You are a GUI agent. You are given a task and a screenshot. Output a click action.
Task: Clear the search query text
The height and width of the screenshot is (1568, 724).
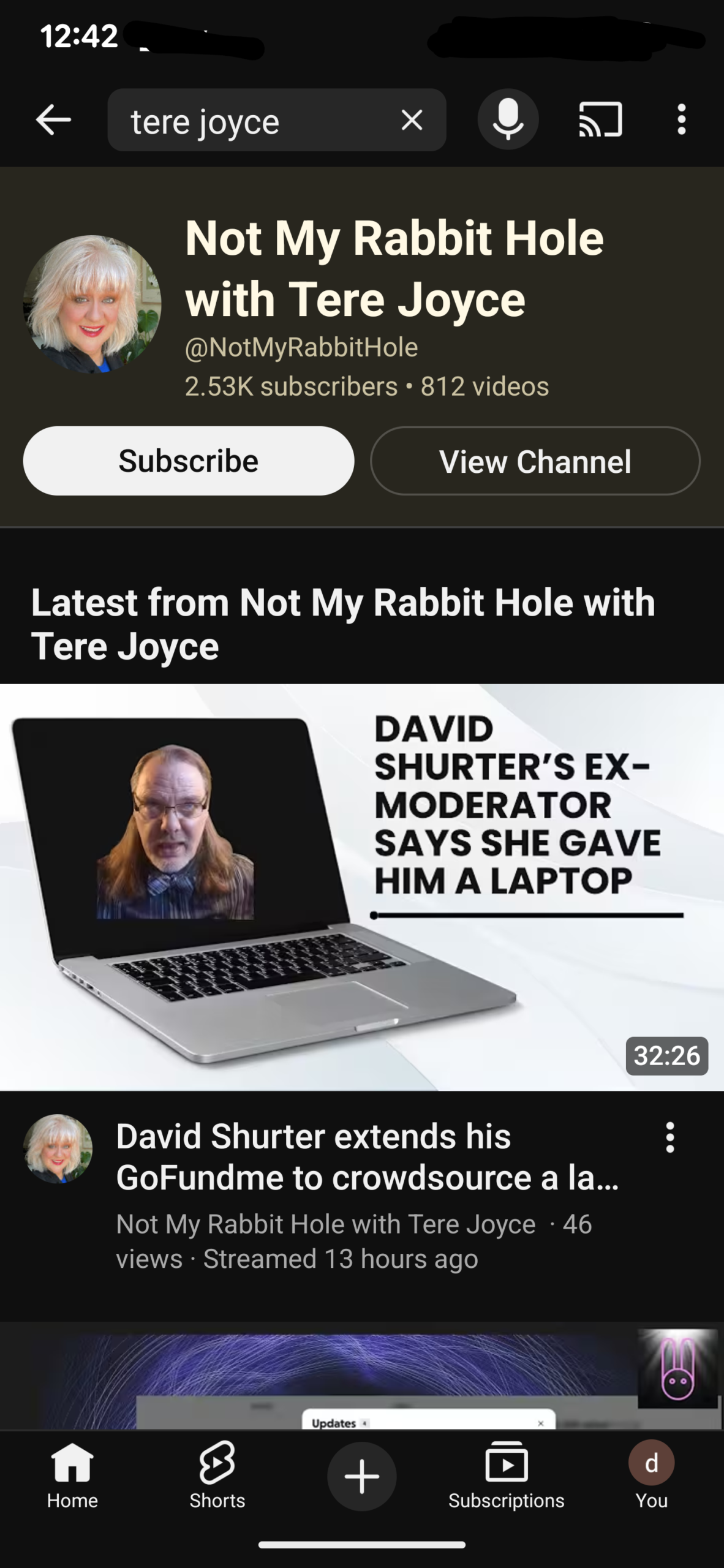click(412, 120)
